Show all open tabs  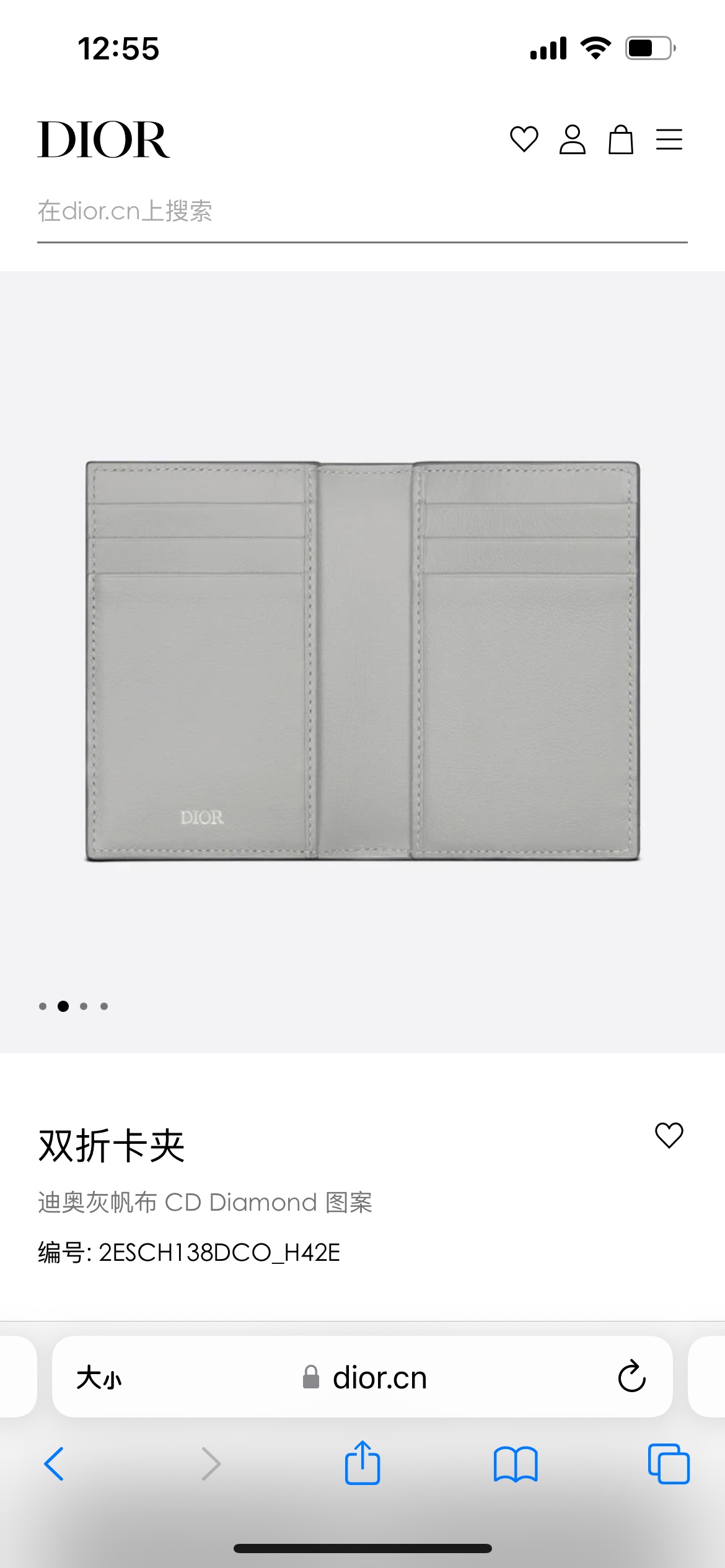pyautogui.click(x=668, y=1464)
